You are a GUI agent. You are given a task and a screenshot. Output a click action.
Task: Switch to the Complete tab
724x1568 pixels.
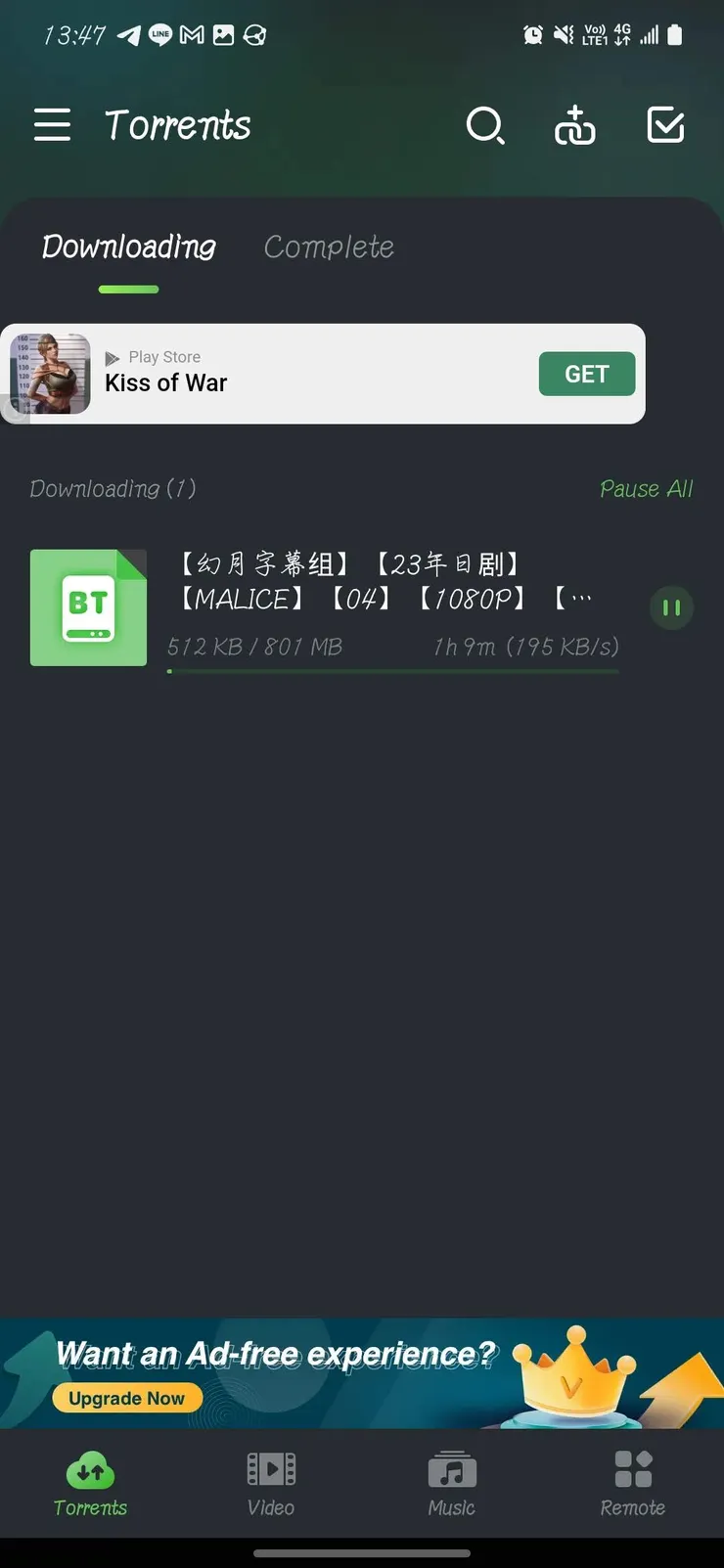(329, 246)
